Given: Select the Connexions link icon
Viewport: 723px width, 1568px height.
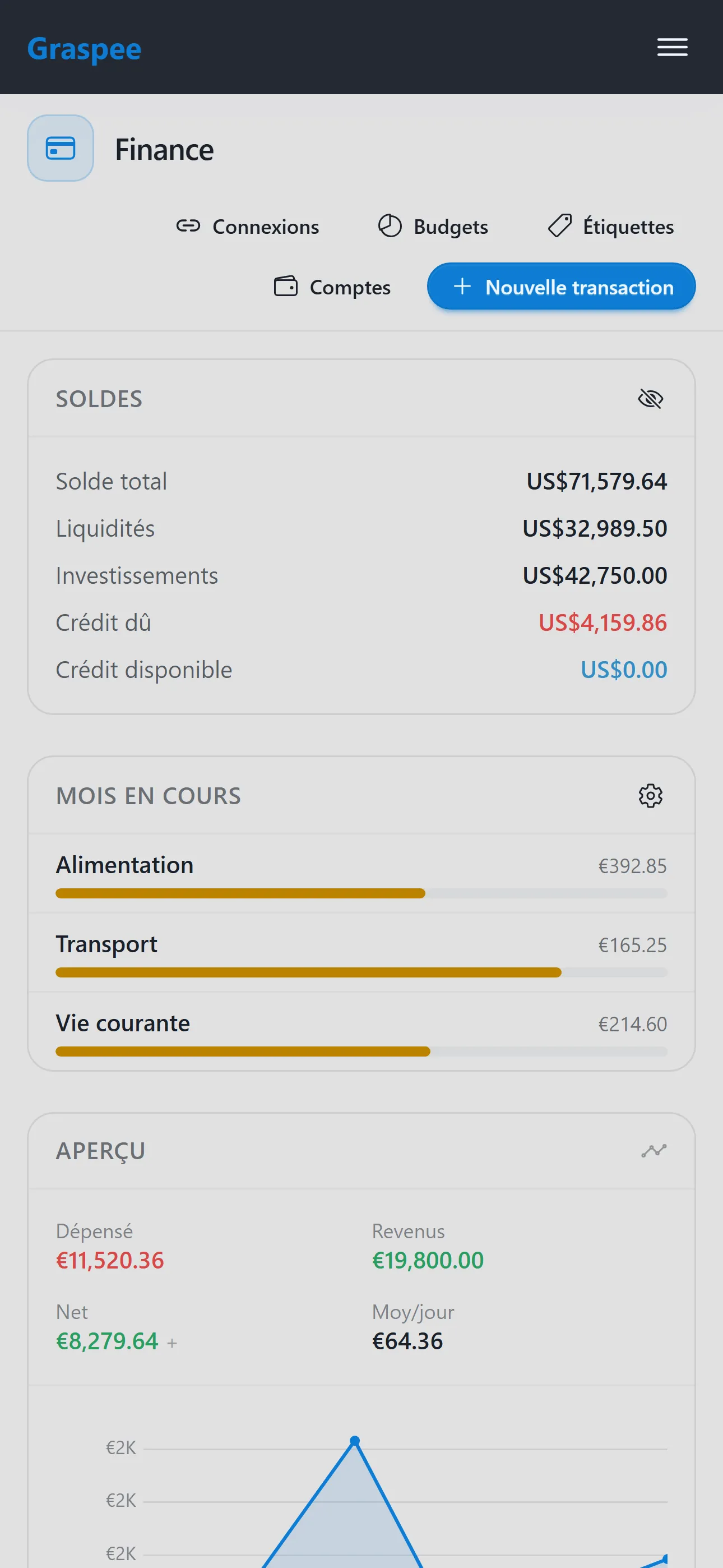Looking at the screenshot, I should [188, 226].
